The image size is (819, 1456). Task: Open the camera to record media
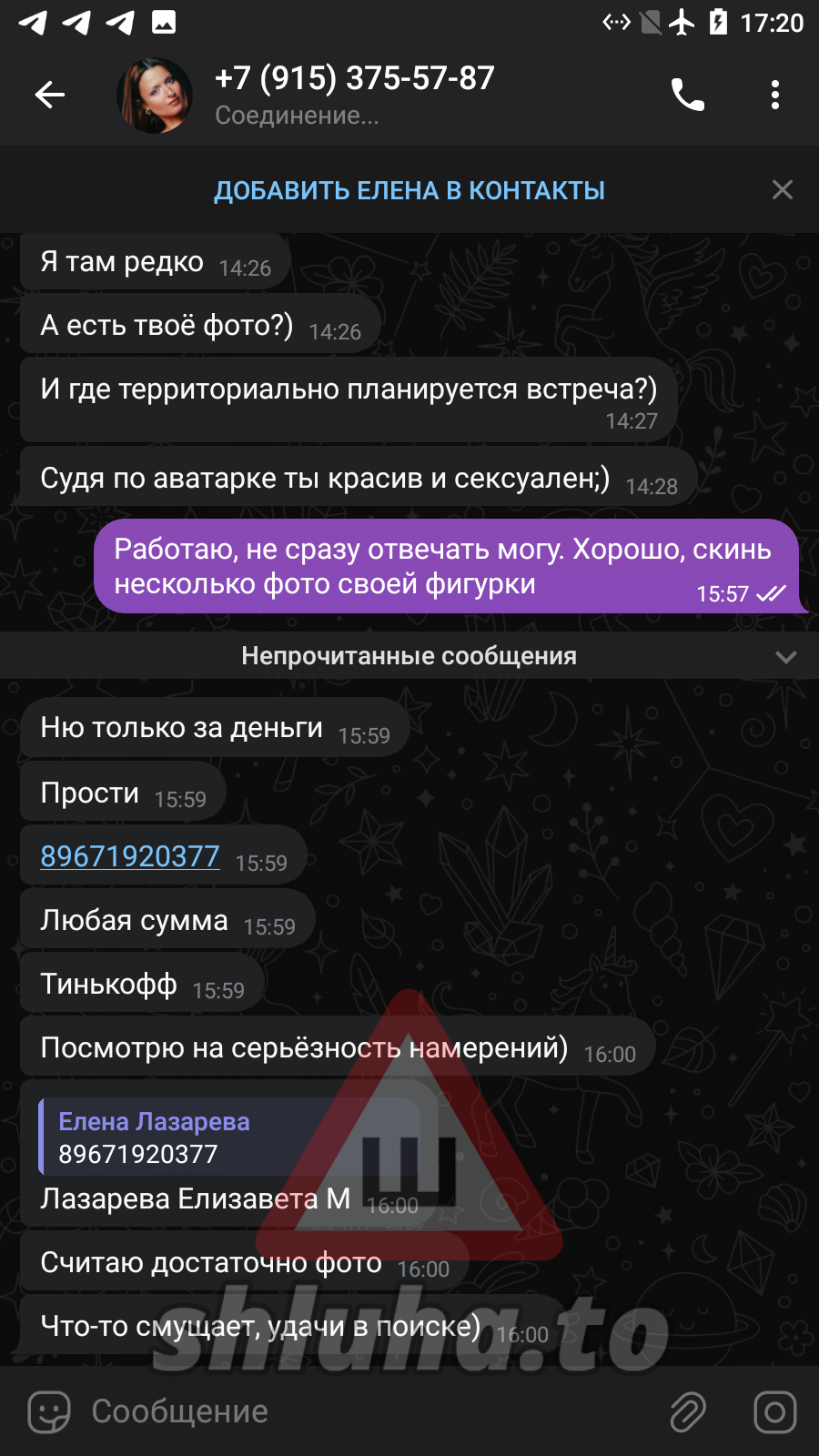click(x=774, y=1412)
